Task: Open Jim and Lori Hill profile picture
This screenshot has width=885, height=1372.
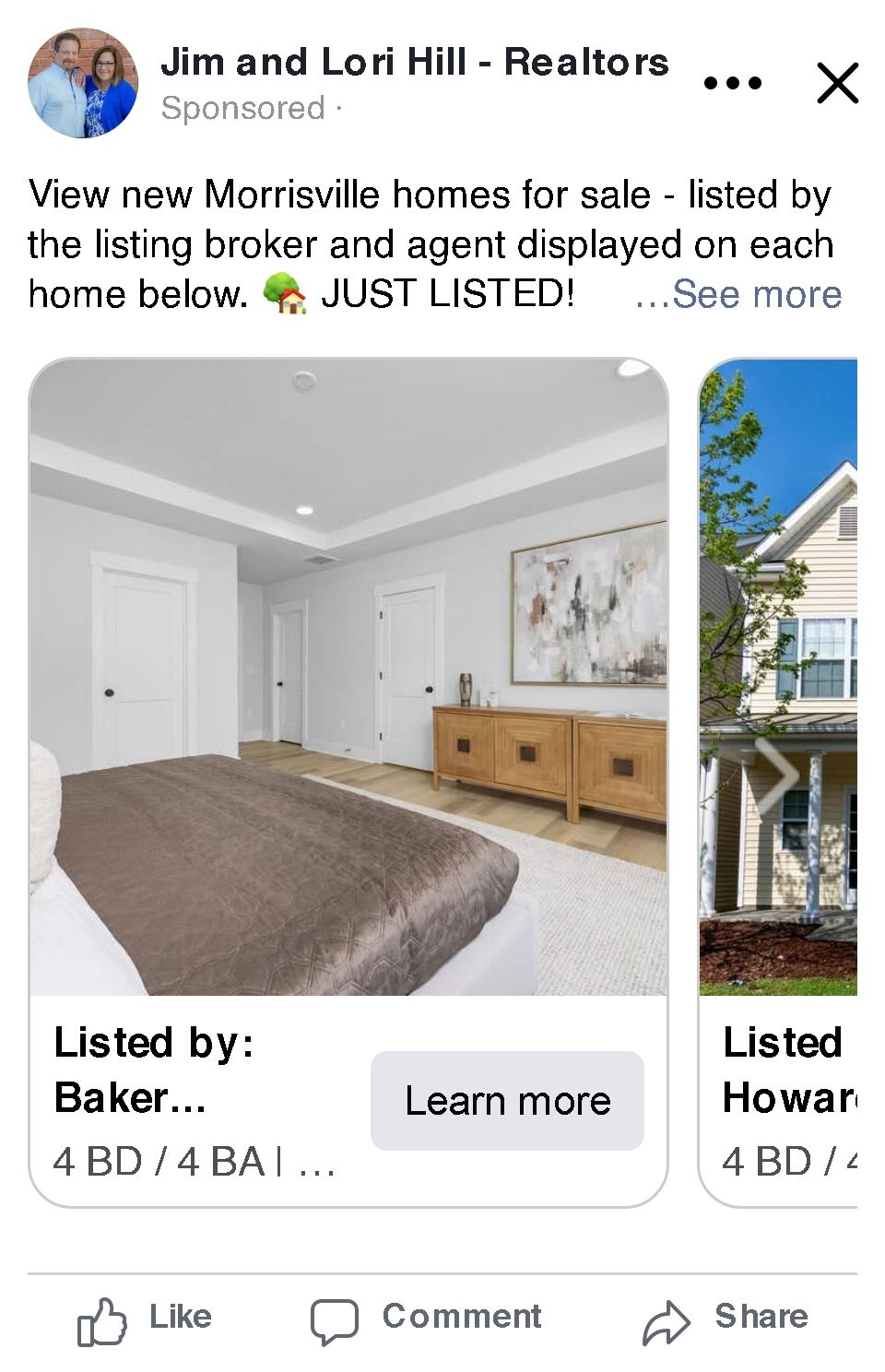Action: 83,83
